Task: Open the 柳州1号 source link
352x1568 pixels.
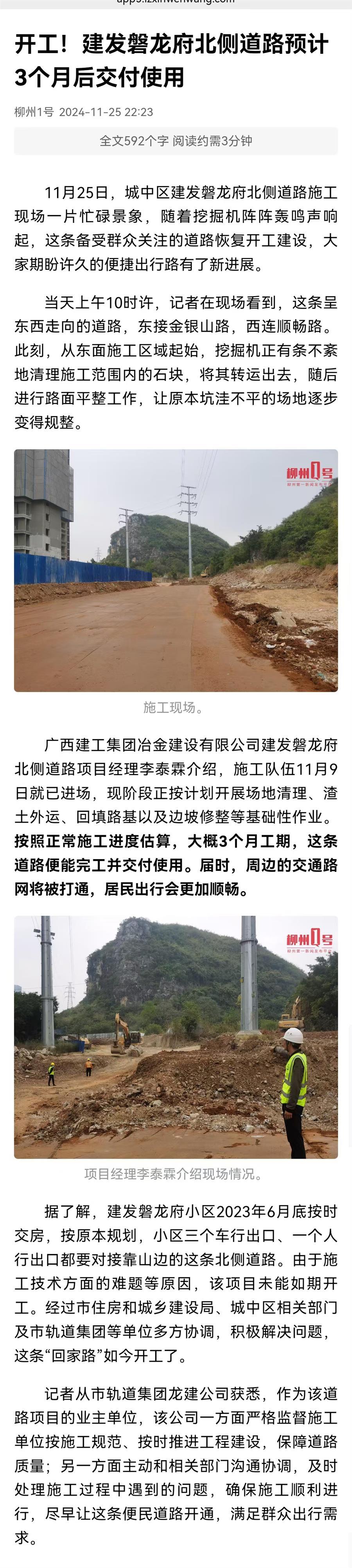Action: pos(34,112)
